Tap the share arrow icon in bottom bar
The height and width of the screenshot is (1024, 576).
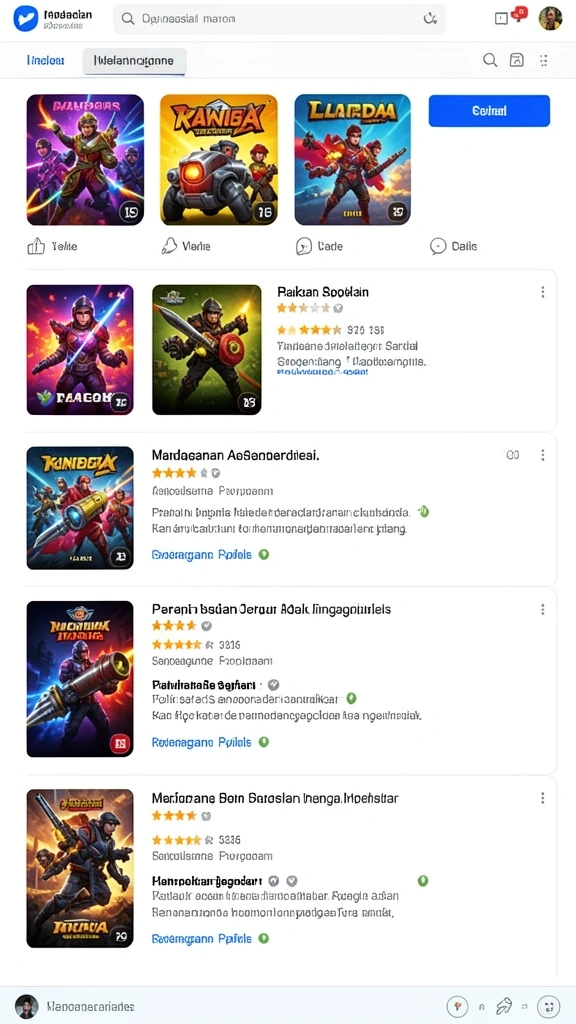coord(504,1006)
